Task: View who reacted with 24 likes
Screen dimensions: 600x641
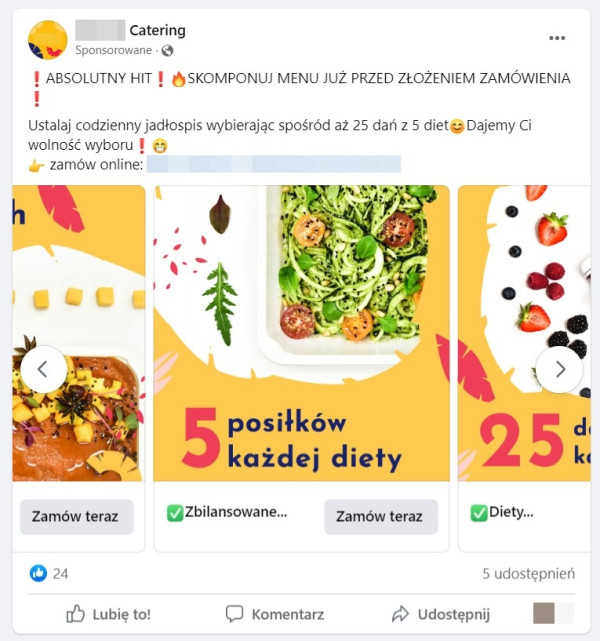Action: point(50,573)
